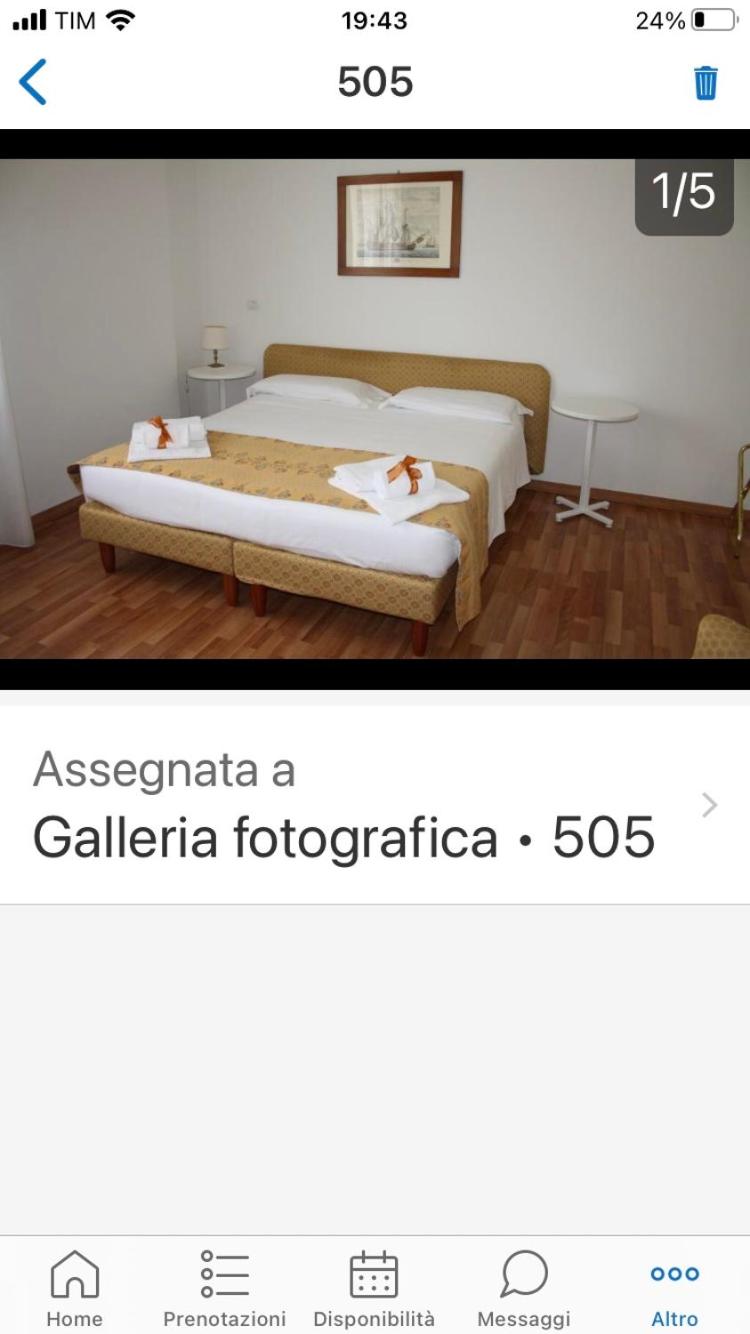The width and height of the screenshot is (750, 1334).
Task: Go back using the arrow icon
Action: [33, 82]
